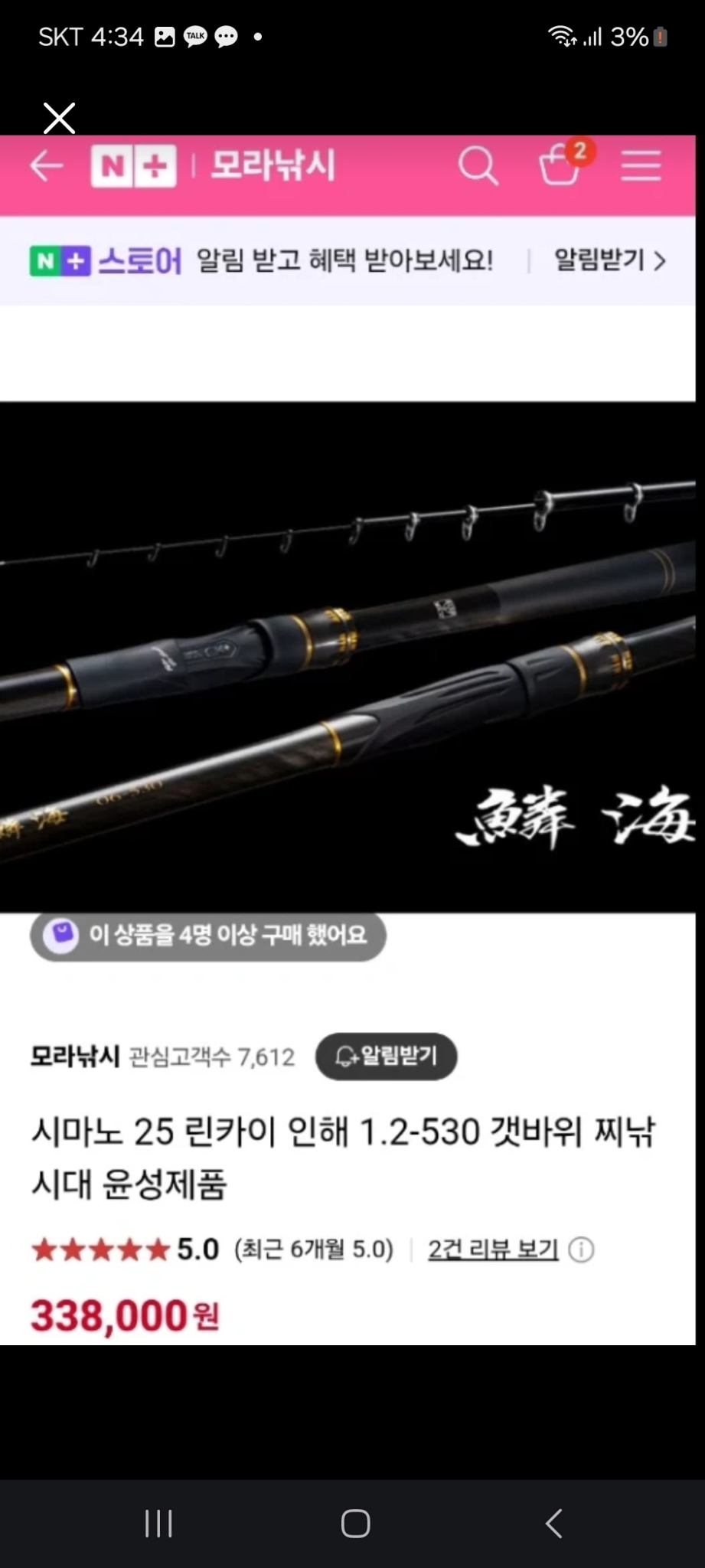Open the hamburger menu in the header
The height and width of the screenshot is (1568, 705).
click(x=641, y=166)
